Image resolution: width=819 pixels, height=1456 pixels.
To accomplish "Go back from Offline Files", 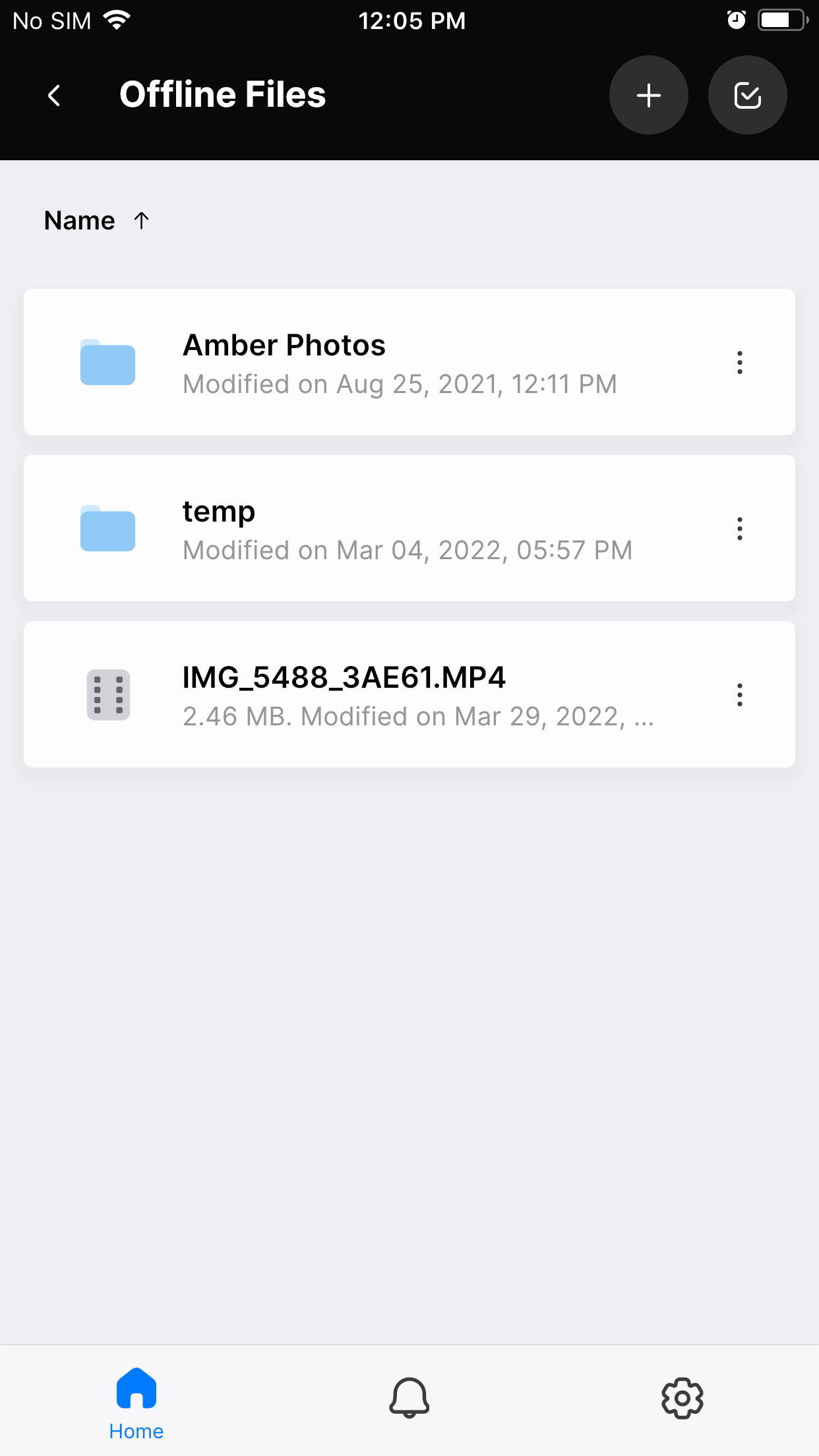I will point(55,95).
